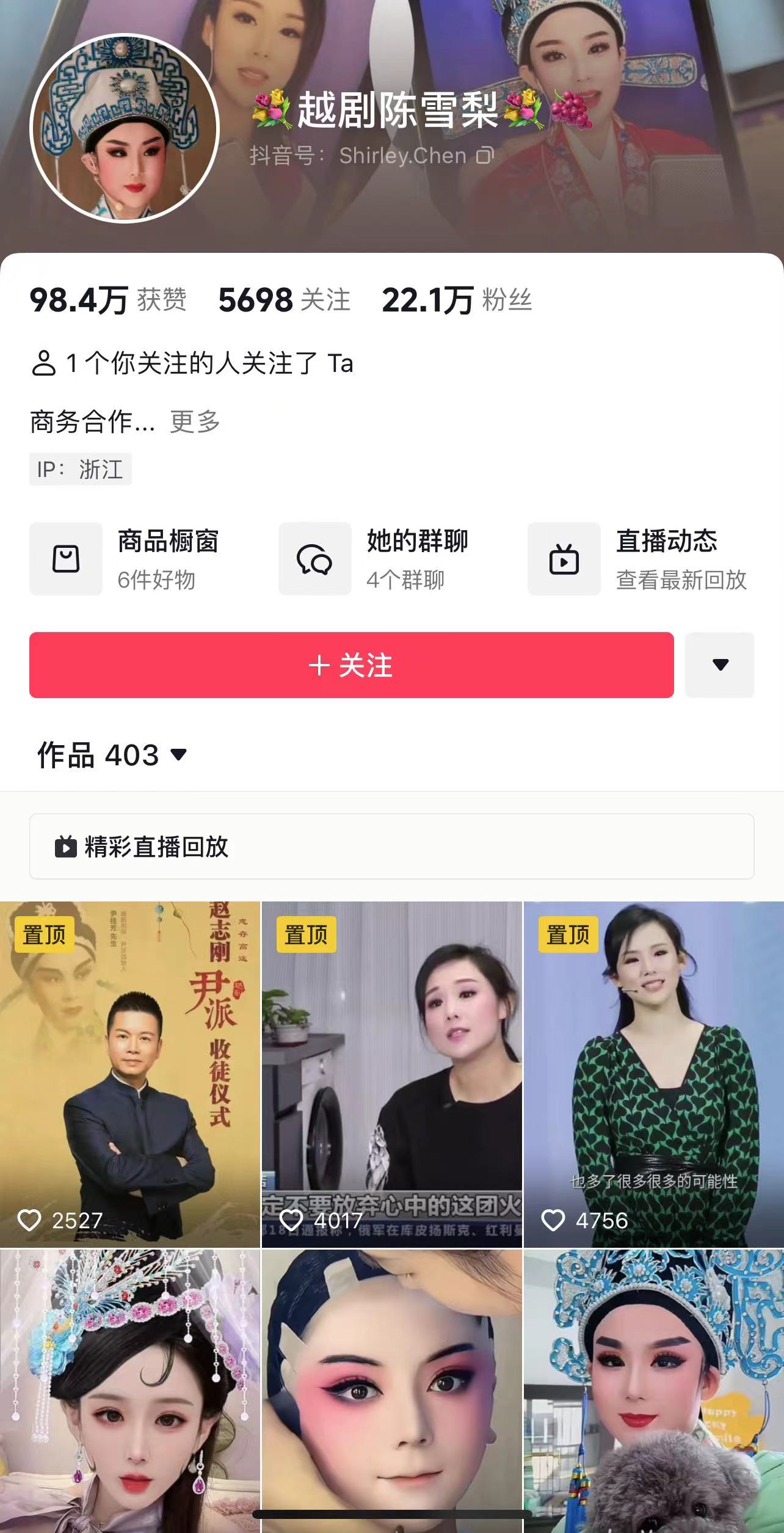Open pinned video with 4017 likes

point(391,1074)
